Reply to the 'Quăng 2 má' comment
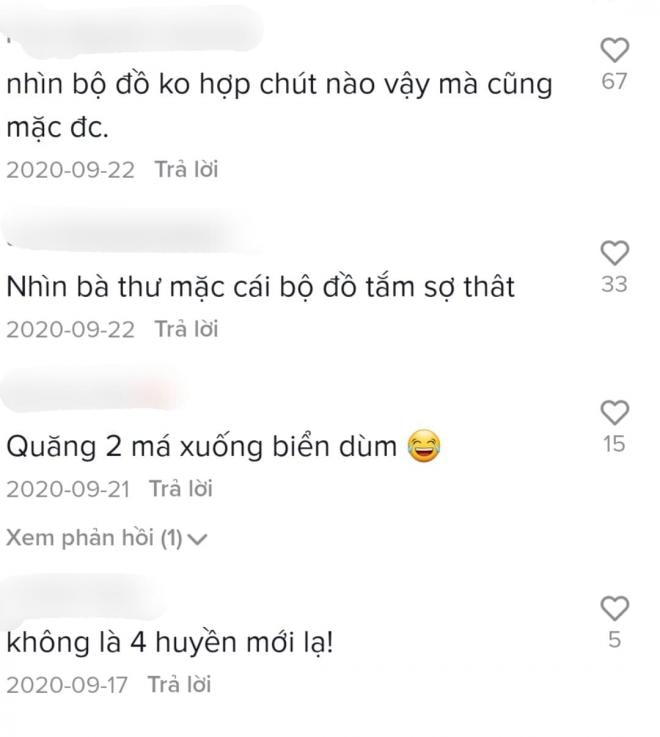This screenshot has width=660, height=737. tap(181, 489)
